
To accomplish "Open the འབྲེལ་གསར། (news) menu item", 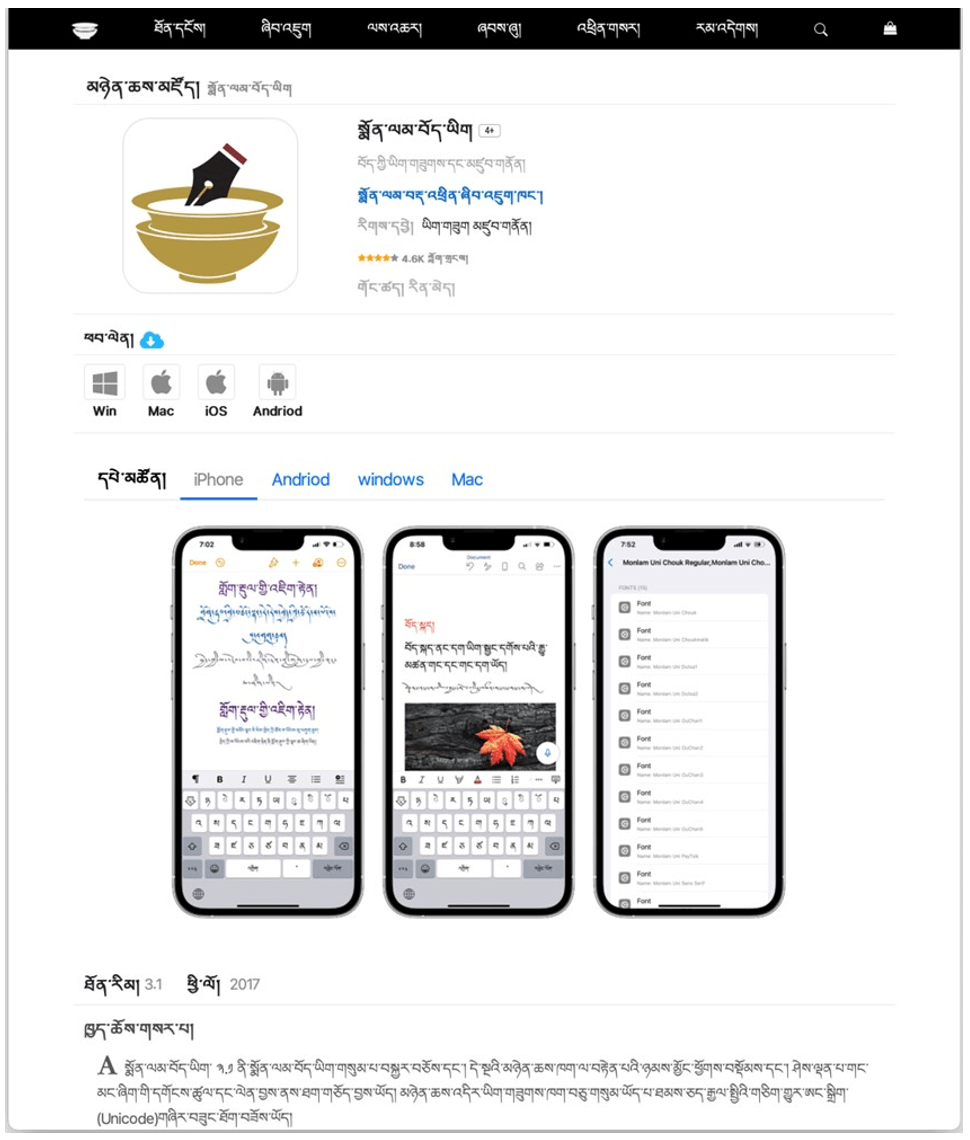I will point(608,29).
